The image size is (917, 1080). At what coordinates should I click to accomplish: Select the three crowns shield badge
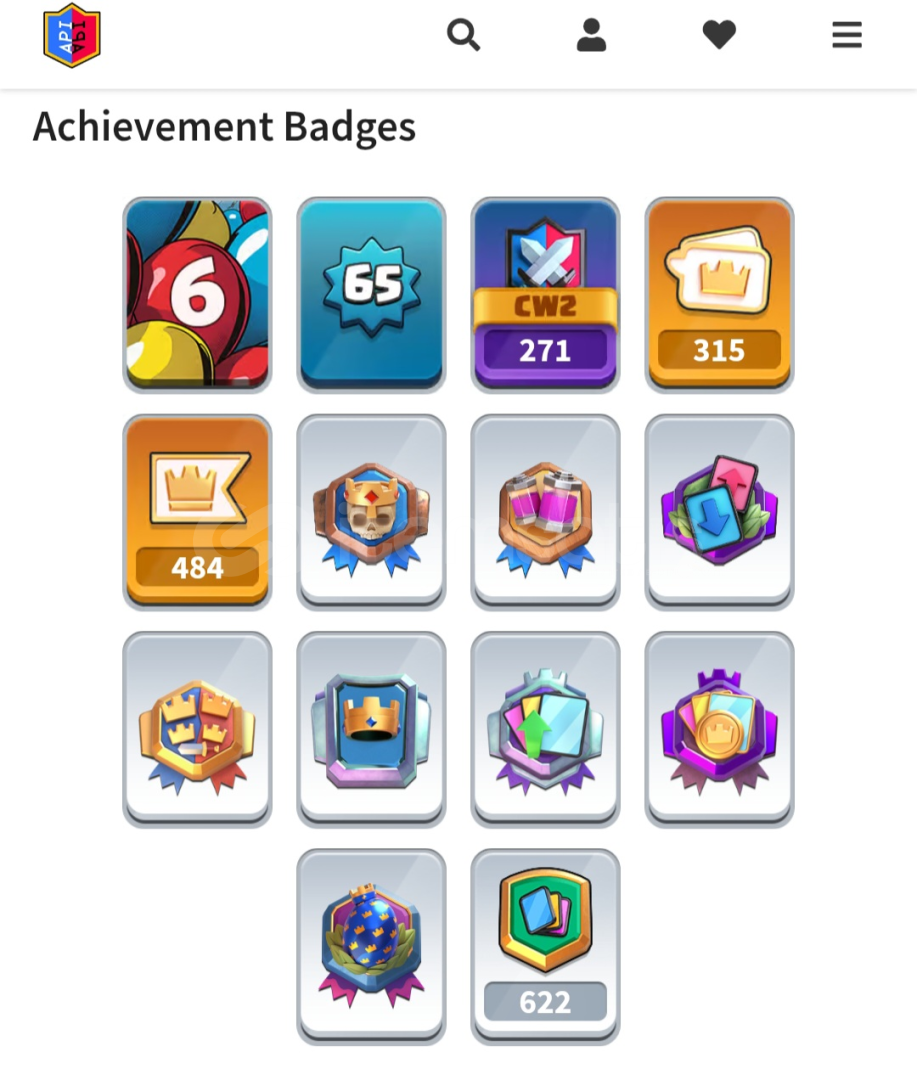tap(198, 729)
